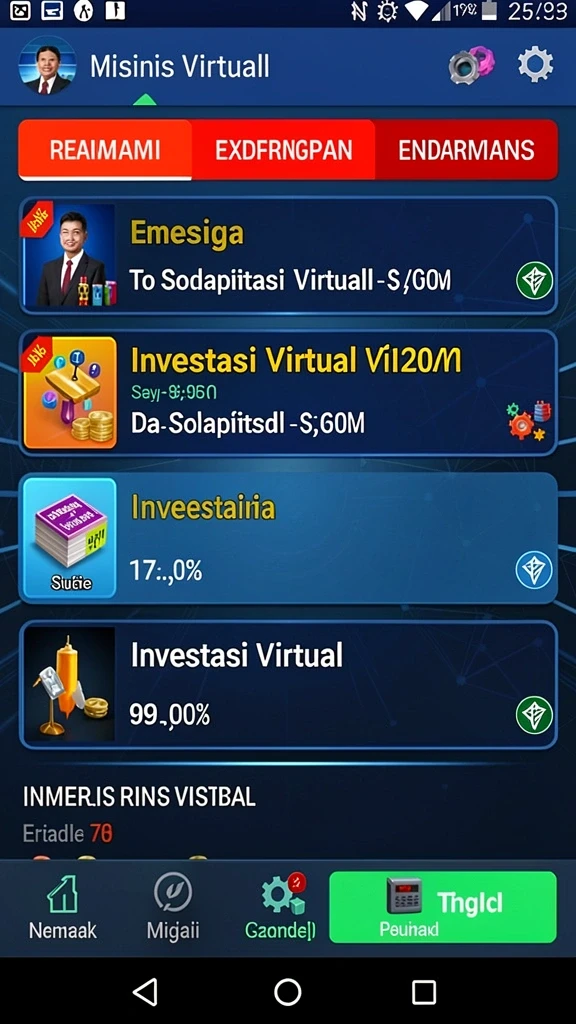This screenshot has width=576, height=1024.
Task: Tap the green Thglcl Peuhad button
Action: (443, 907)
